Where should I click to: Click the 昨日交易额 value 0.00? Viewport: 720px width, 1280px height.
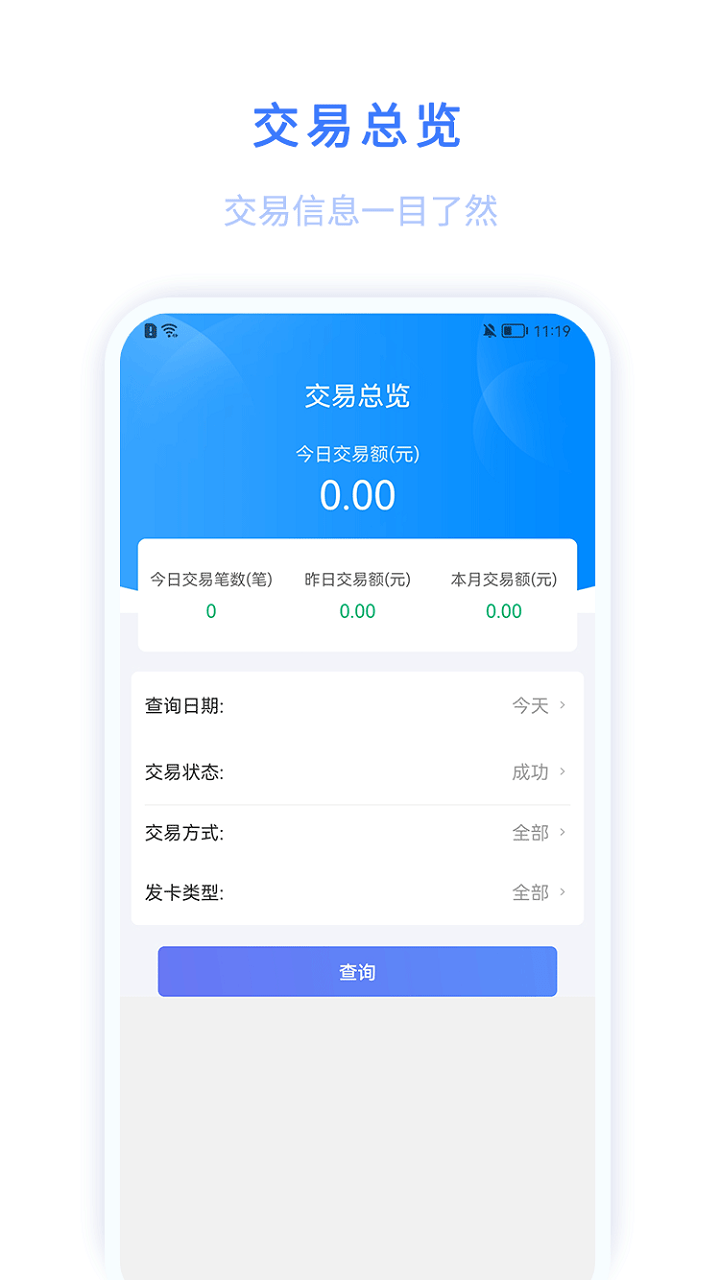(x=357, y=610)
